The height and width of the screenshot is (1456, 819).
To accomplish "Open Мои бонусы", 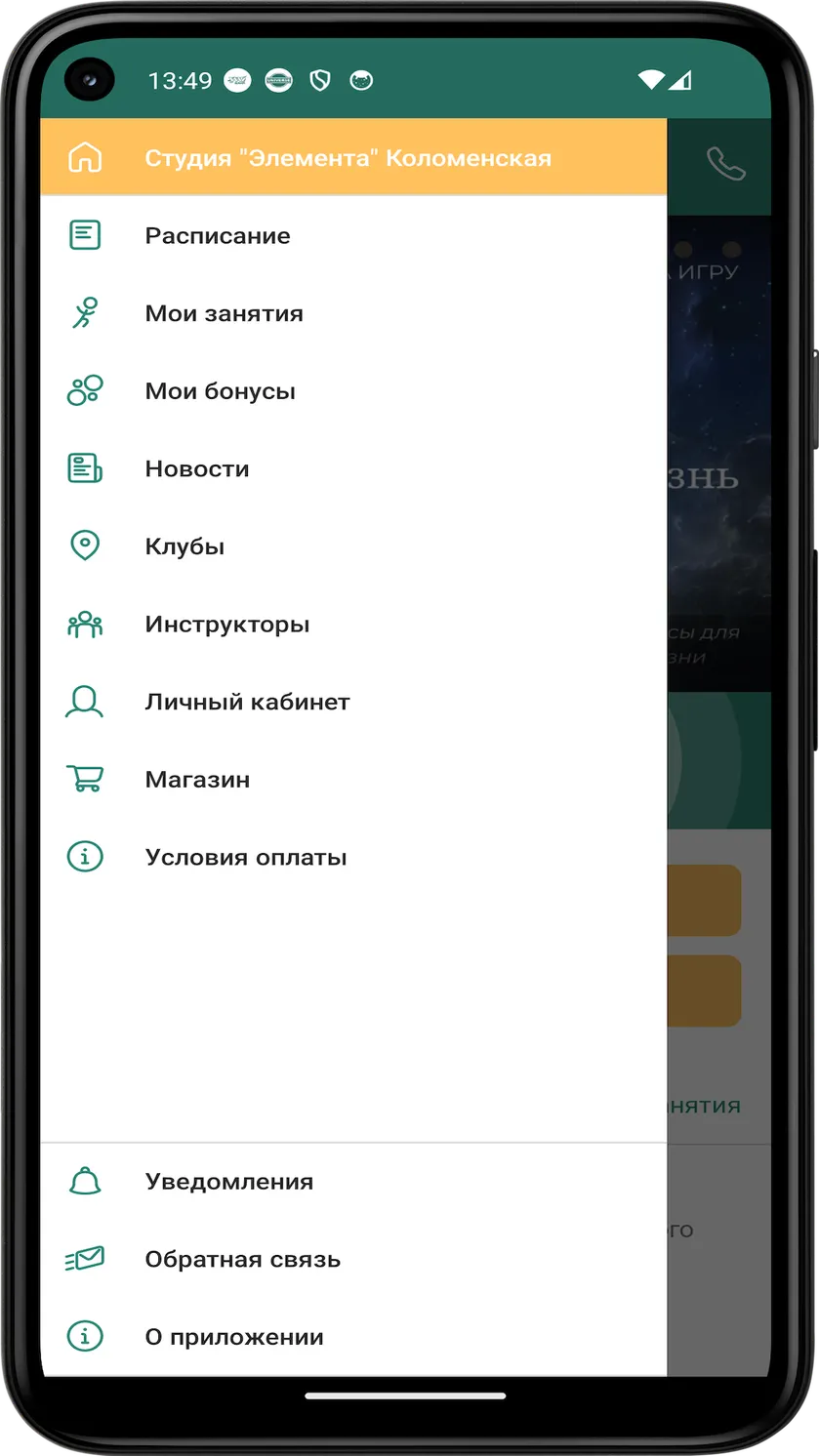I will (353, 391).
